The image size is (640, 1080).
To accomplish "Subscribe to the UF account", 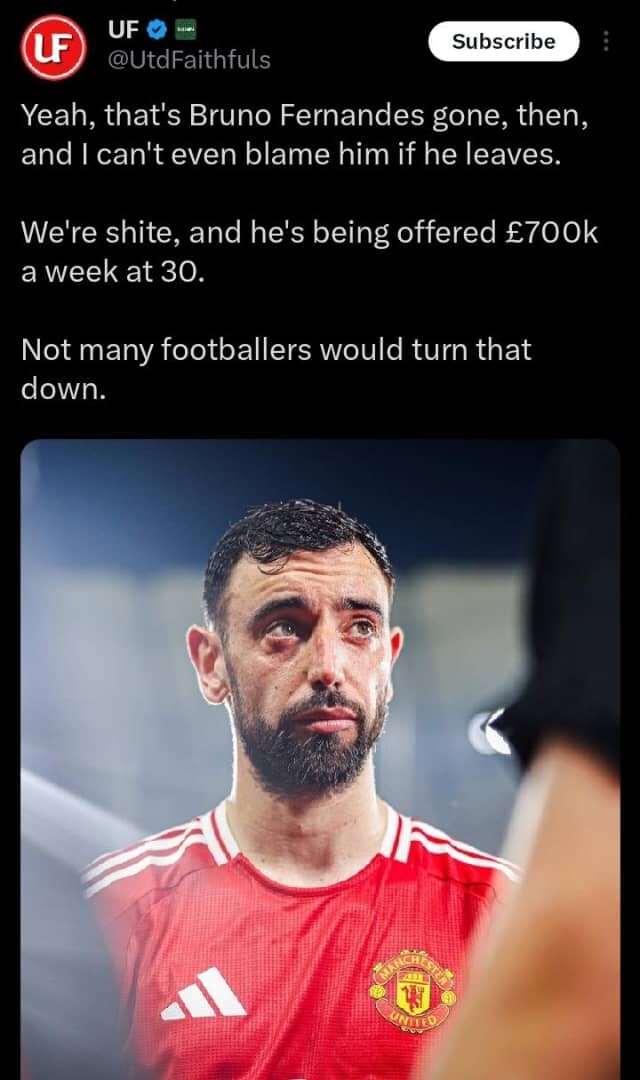I will 504,41.
